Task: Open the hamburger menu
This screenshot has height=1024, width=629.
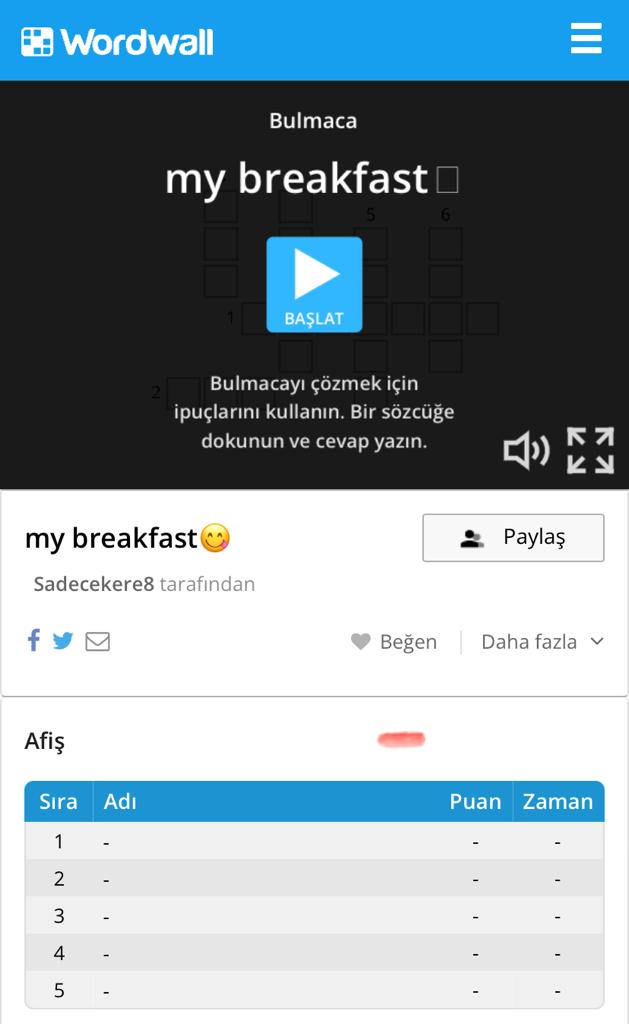Action: pyautogui.click(x=586, y=40)
